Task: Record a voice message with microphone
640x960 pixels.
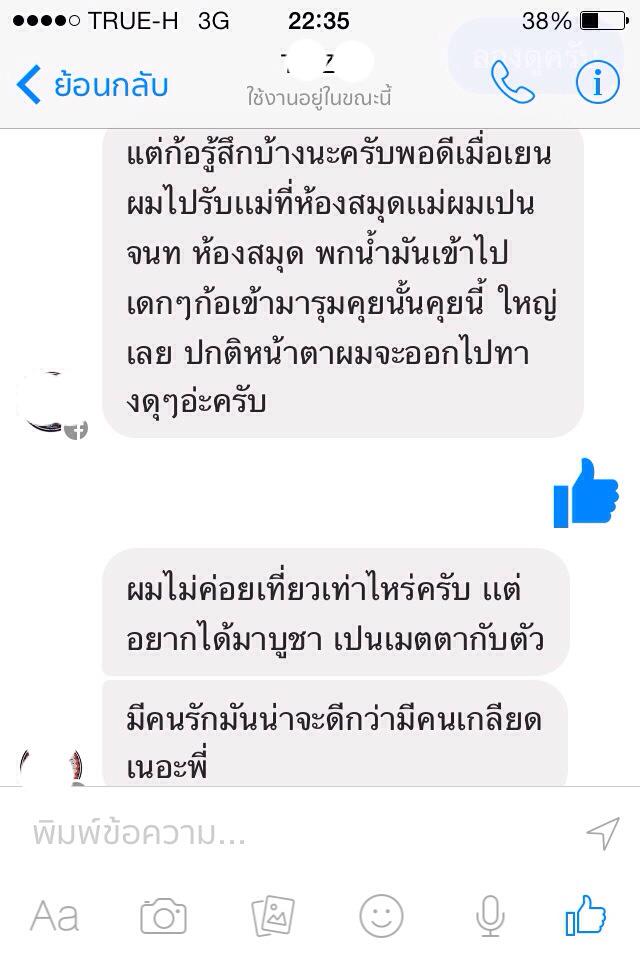Action: pos(489,914)
